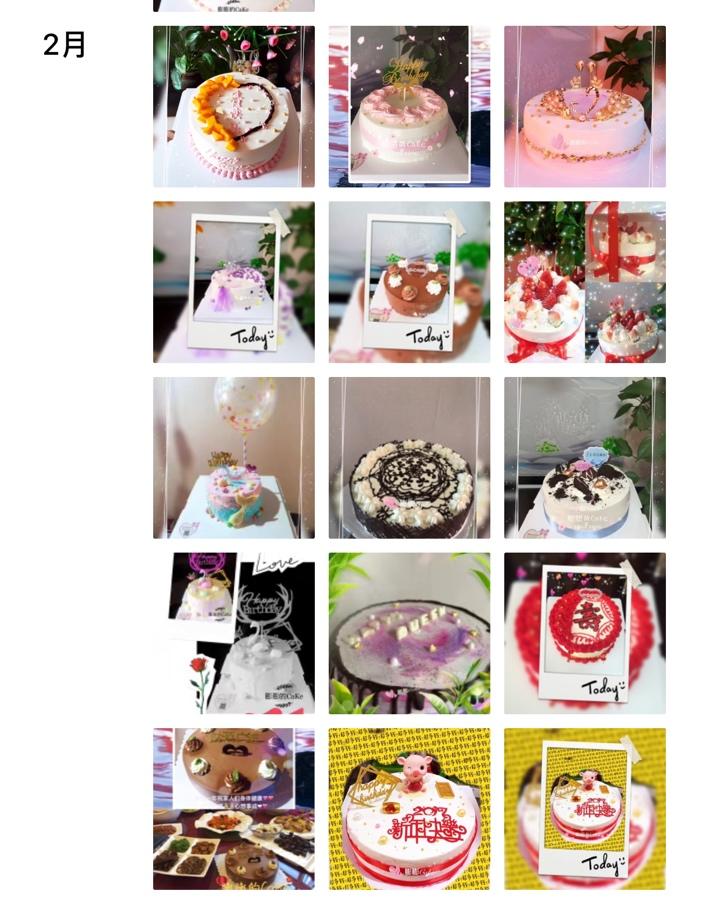Viewport: 720px width, 900px height.
Task: Open the confetti balloon cake photo
Action: click(x=233, y=458)
